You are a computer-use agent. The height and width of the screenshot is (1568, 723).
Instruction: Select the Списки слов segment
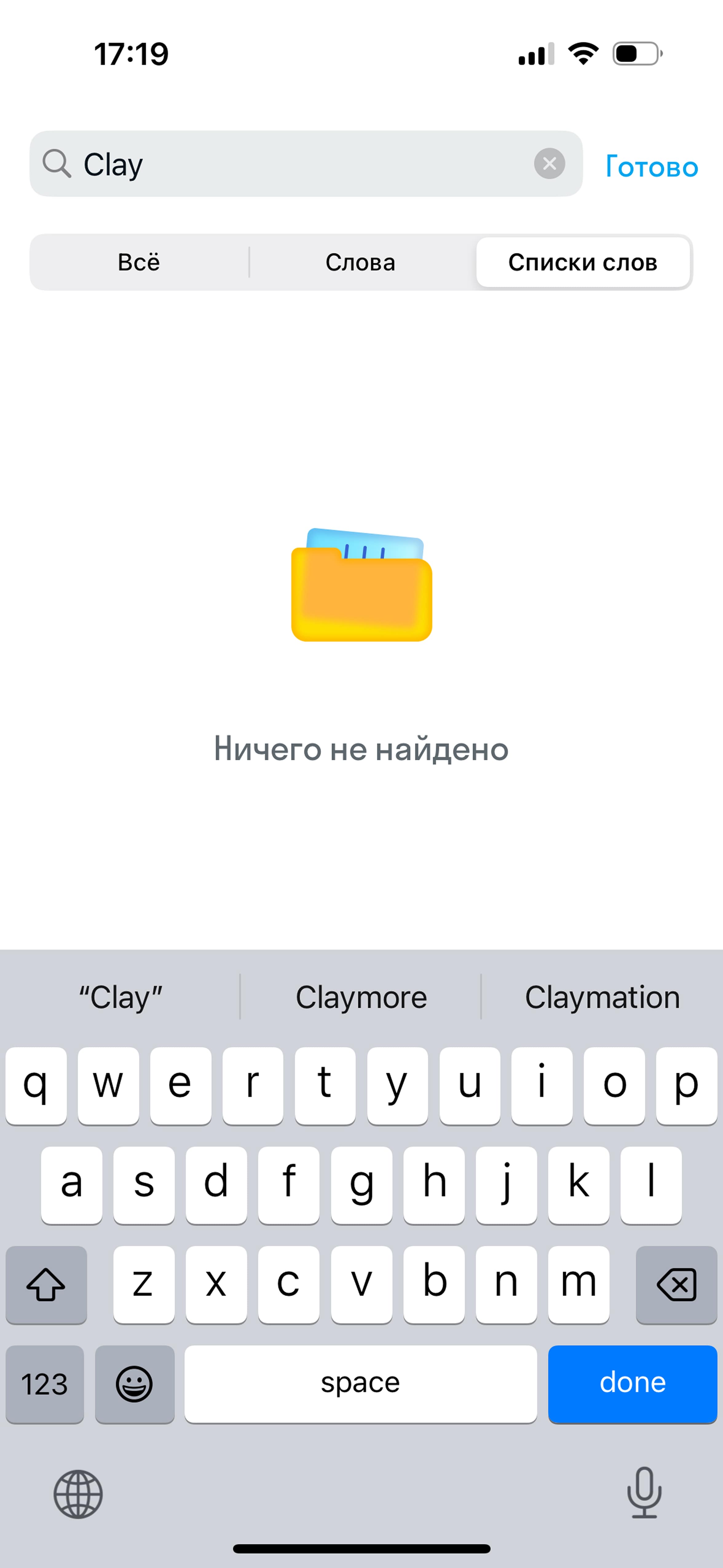[x=583, y=262]
